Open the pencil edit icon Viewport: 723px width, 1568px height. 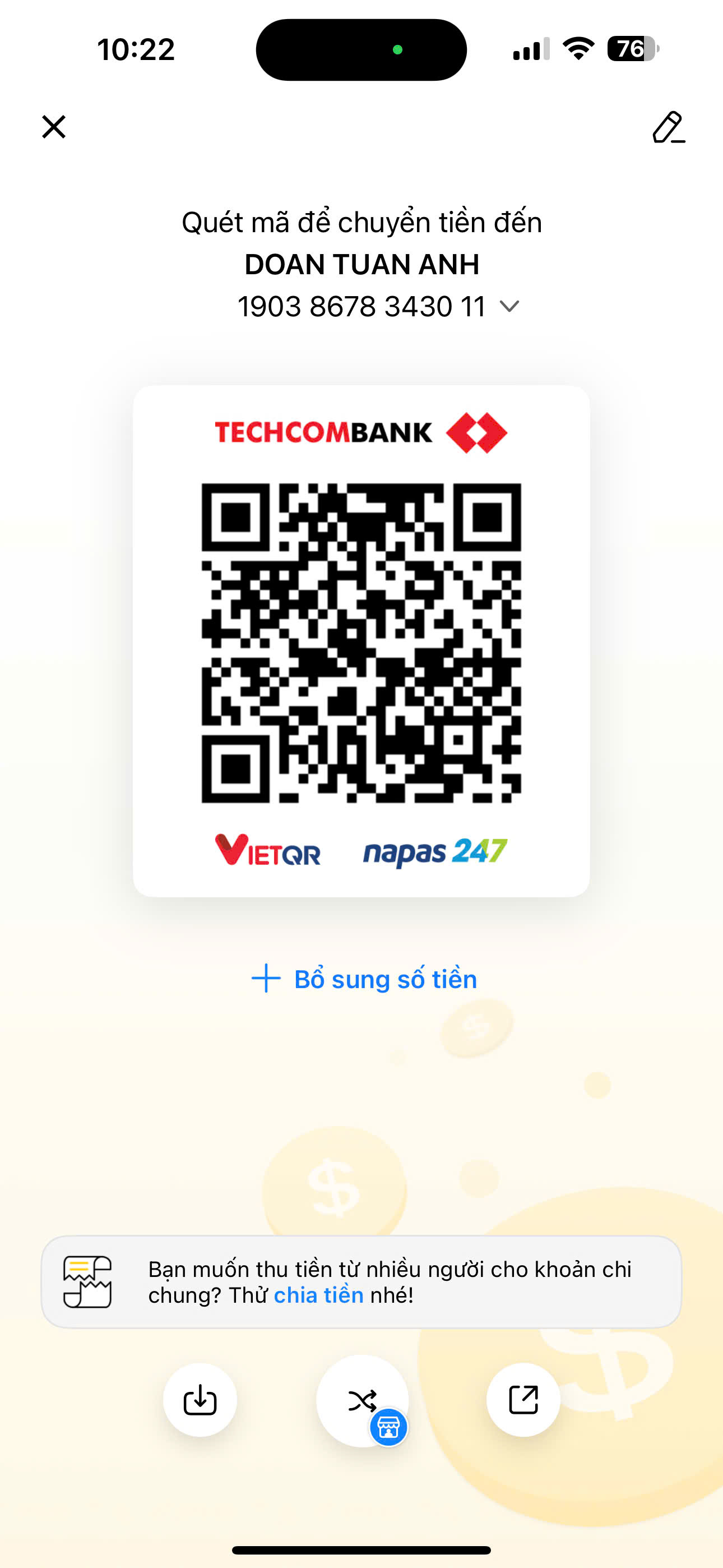pyautogui.click(x=668, y=127)
